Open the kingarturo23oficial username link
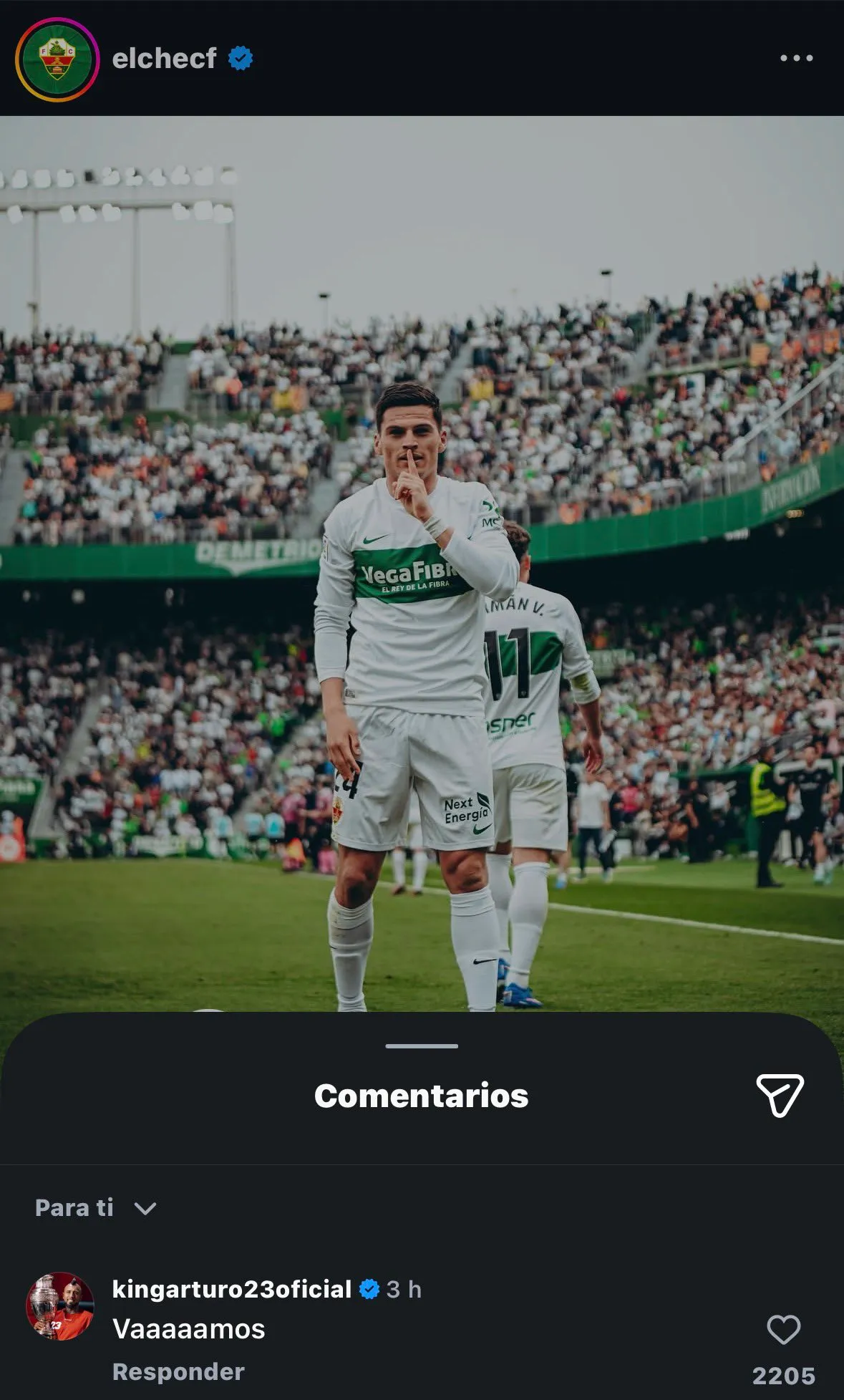844x1400 pixels. click(231, 1289)
